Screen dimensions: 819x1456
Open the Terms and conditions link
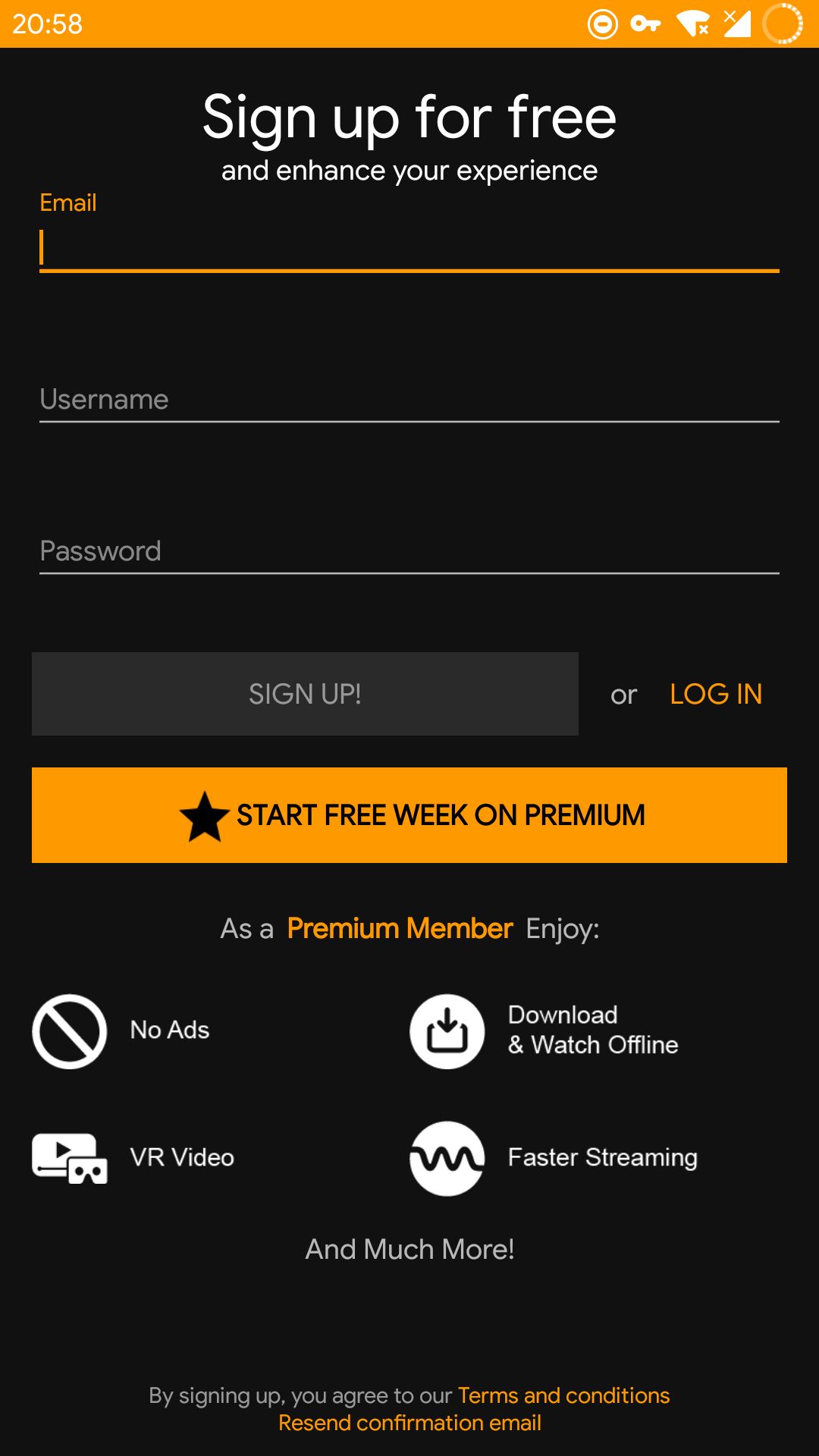[x=563, y=1395]
